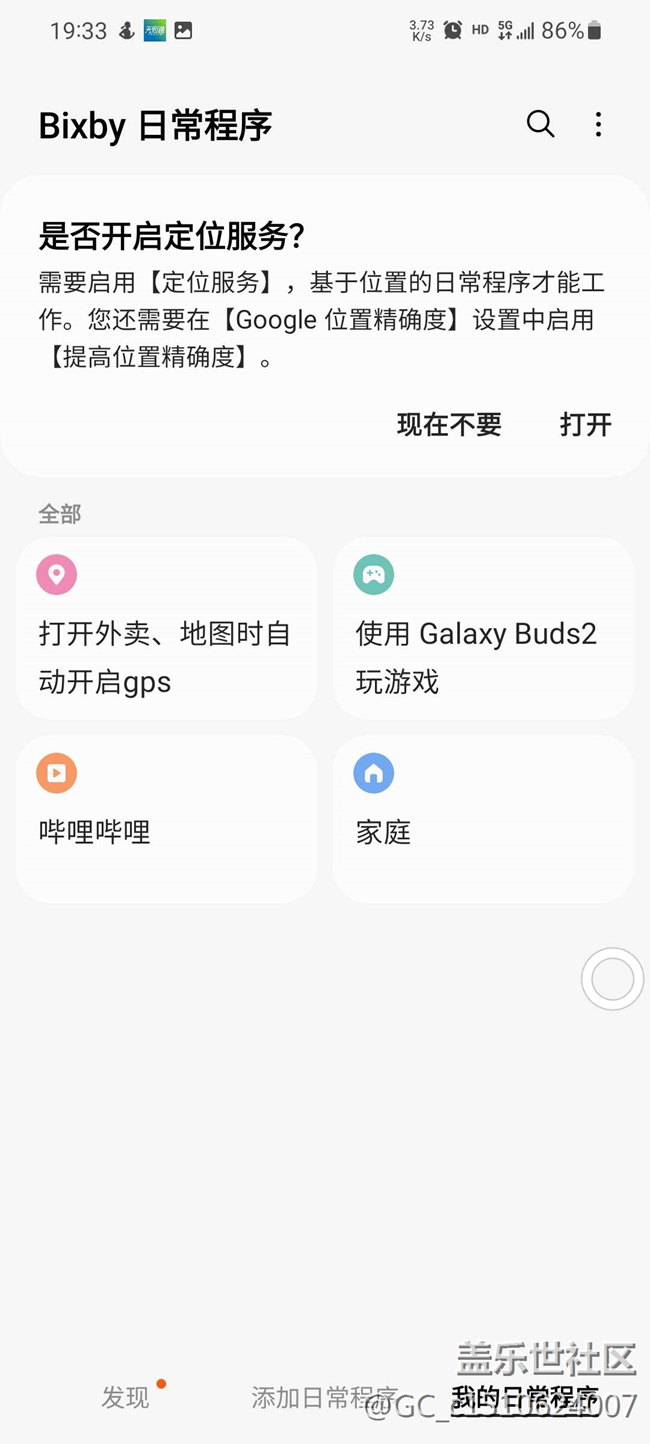Open the 家庭 routine card
Viewport: 650px width, 1444px height.
[x=483, y=818]
